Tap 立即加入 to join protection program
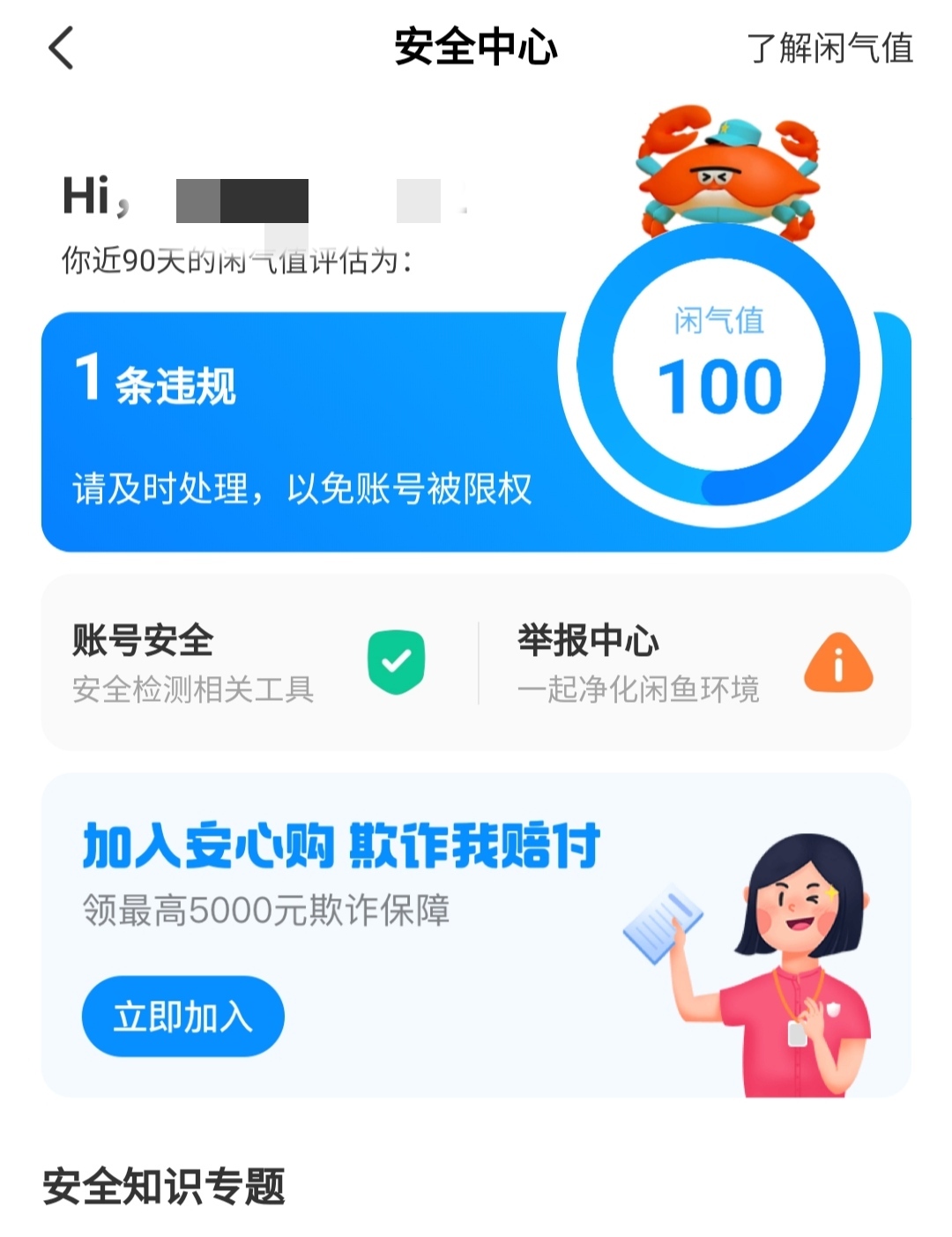This screenshot has height=1237, width=952. [x=182, y=1016]
